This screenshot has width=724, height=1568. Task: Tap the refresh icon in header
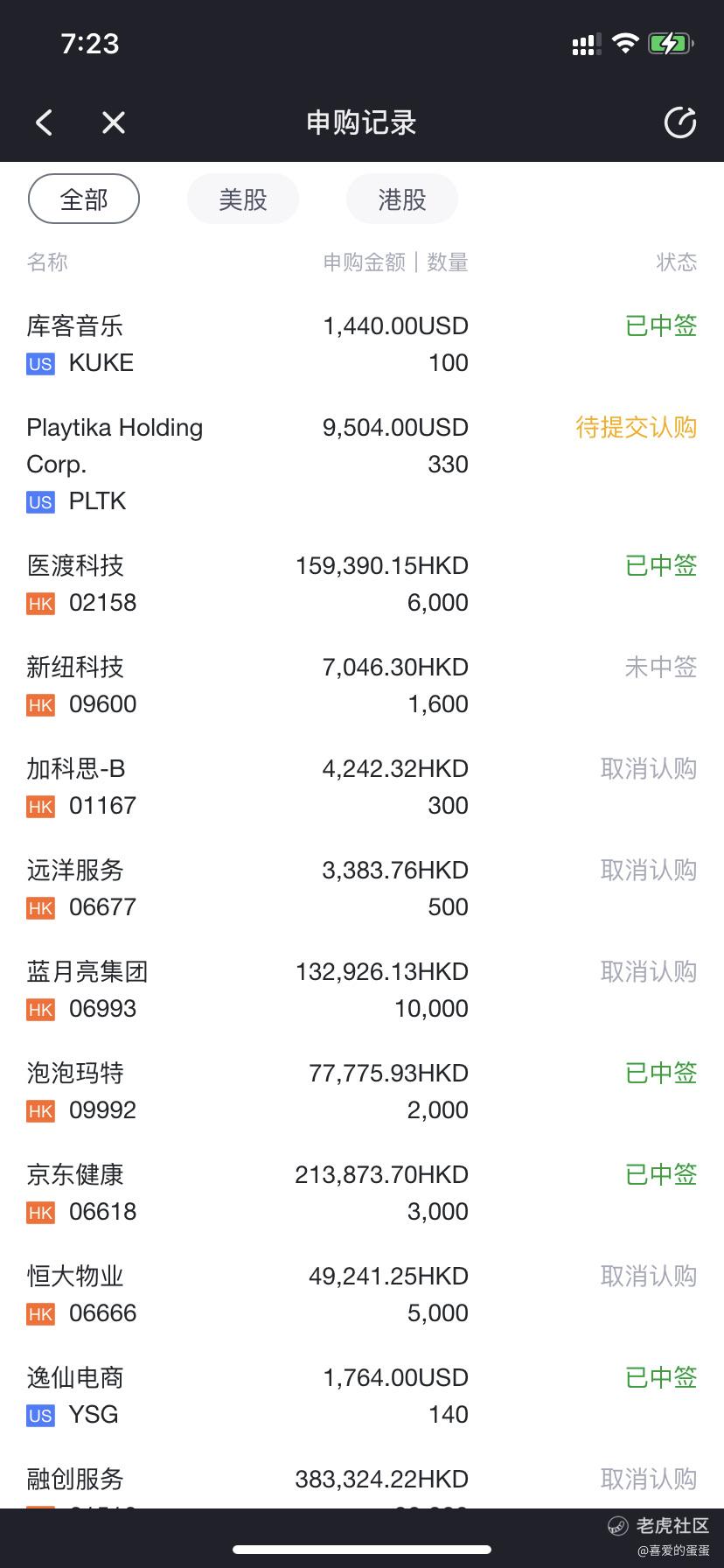tap(680, 122)
